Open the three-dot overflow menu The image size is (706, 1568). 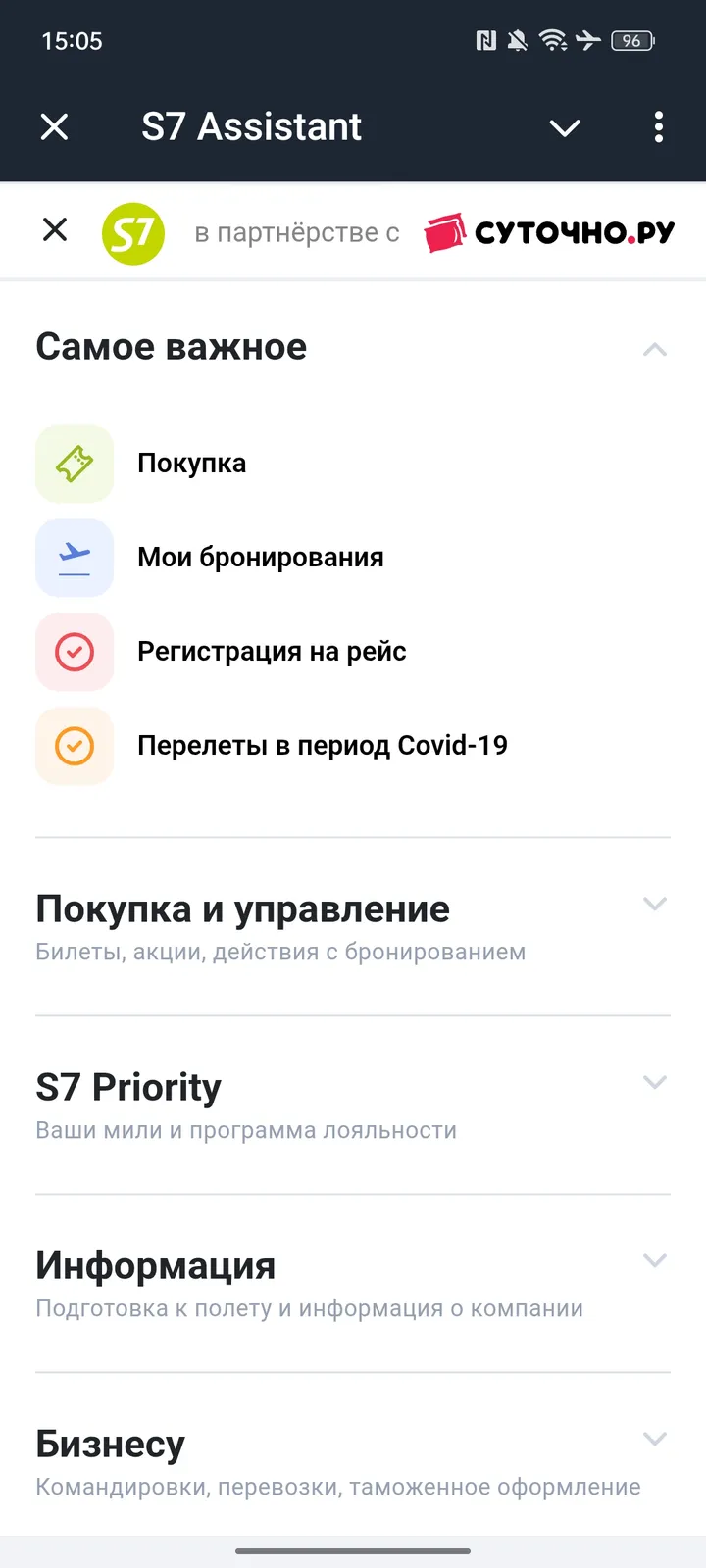pos(658,127)
